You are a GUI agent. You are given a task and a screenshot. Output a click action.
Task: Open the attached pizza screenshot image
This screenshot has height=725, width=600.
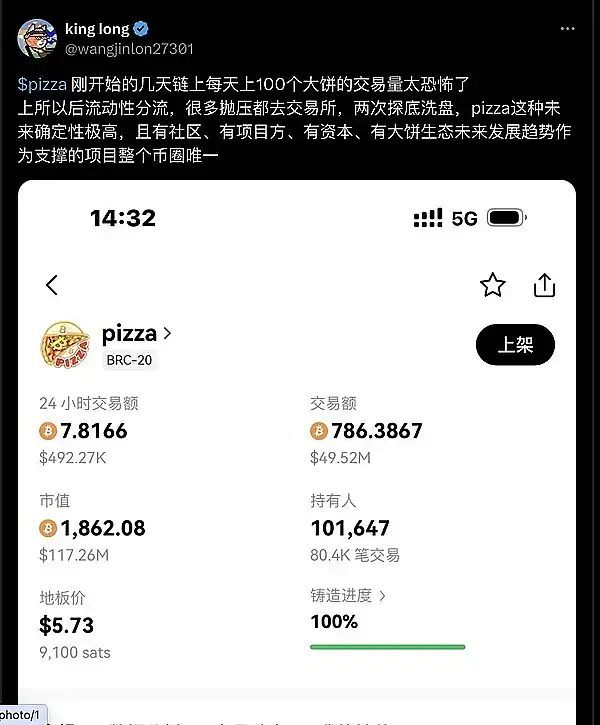[298, 450]
